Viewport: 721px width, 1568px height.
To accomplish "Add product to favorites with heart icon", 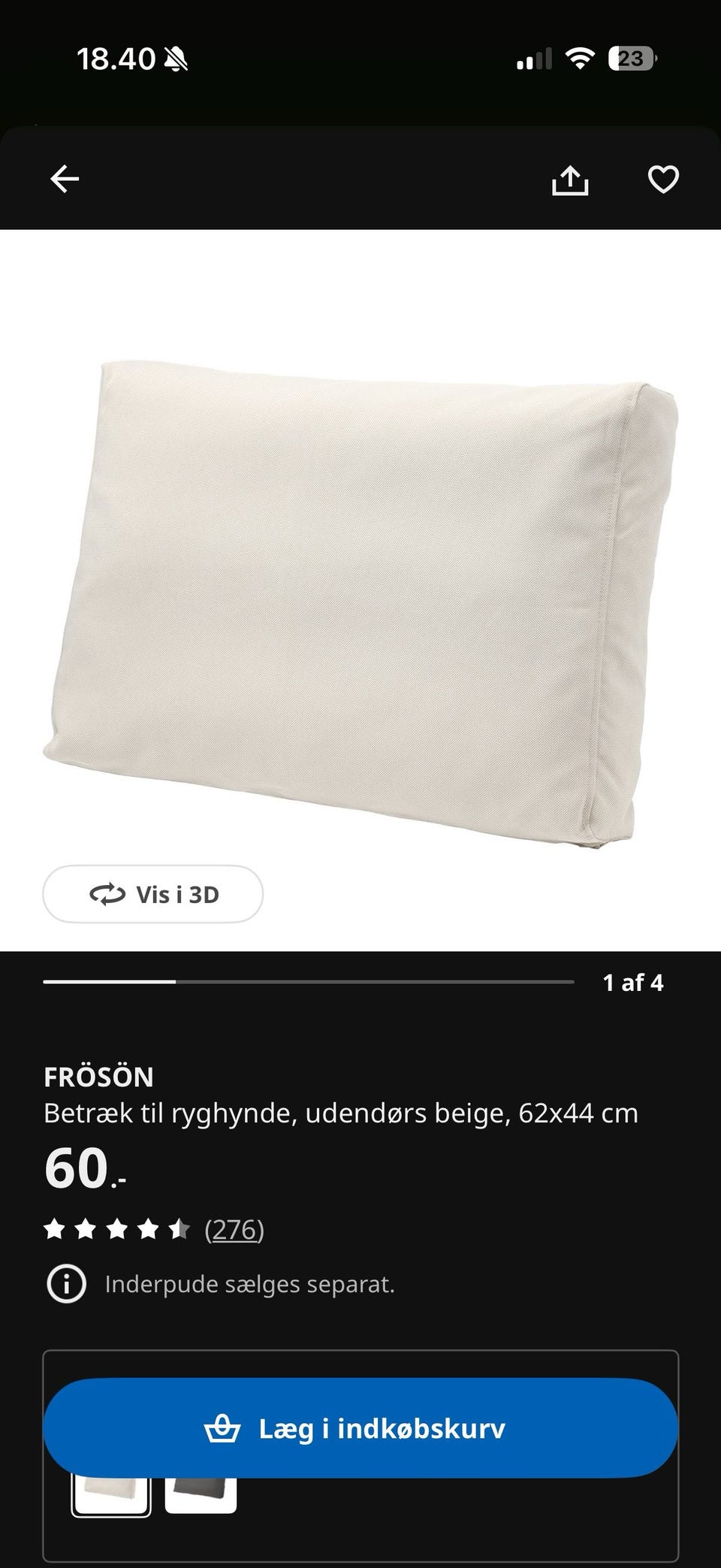I will click(663, 180).
